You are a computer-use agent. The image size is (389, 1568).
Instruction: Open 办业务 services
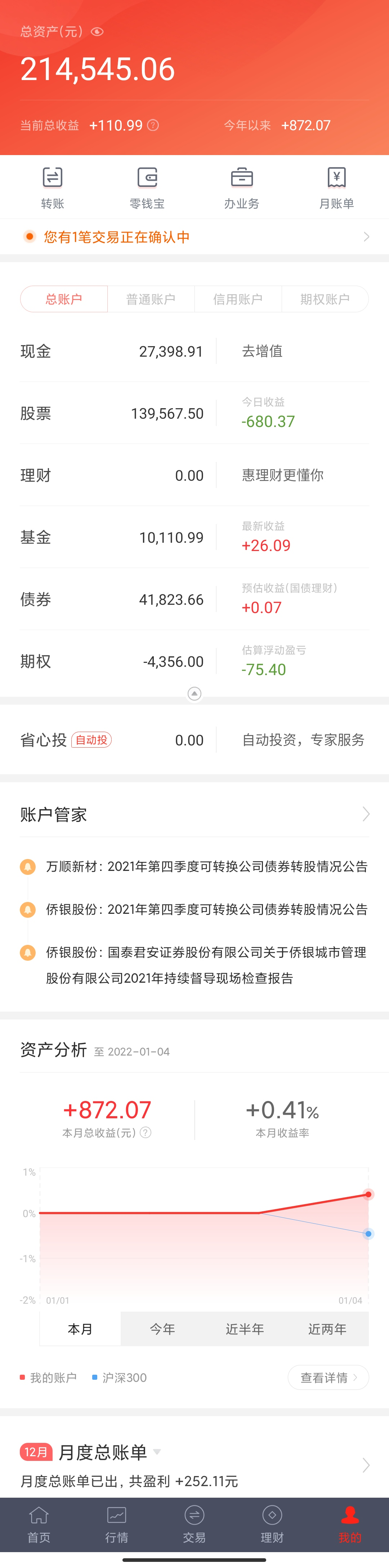(x=242, y=187)
